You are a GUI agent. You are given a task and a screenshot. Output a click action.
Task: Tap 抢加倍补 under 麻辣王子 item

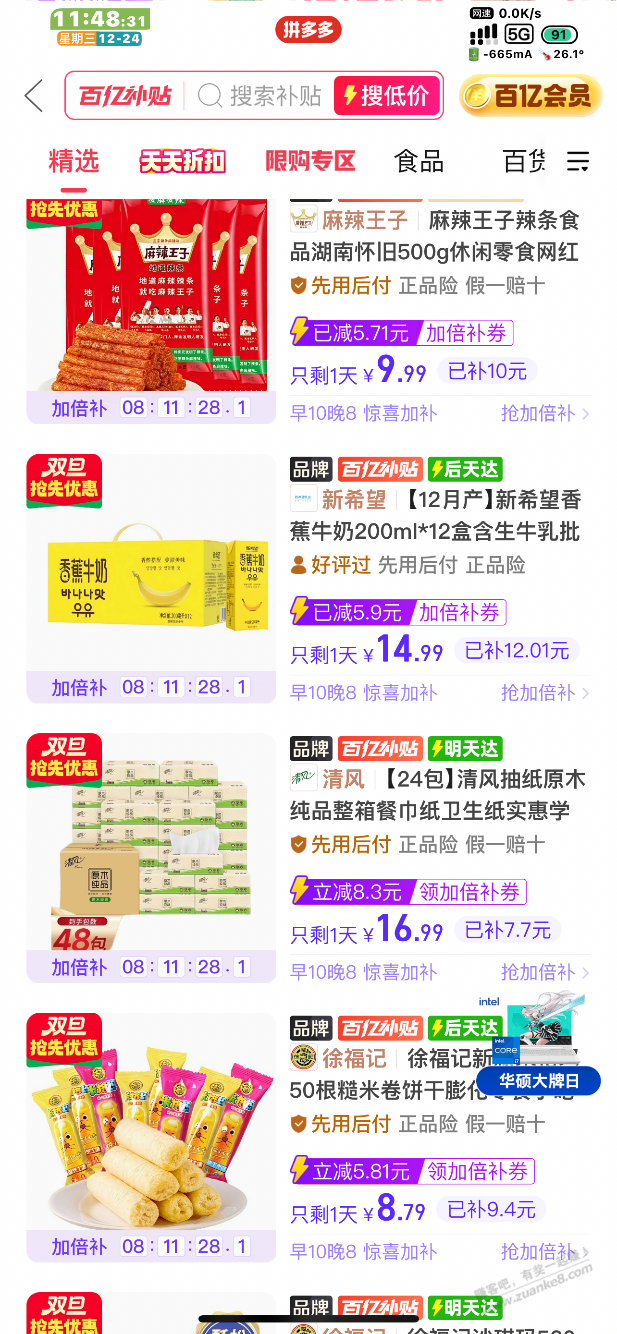coord(545,413)
